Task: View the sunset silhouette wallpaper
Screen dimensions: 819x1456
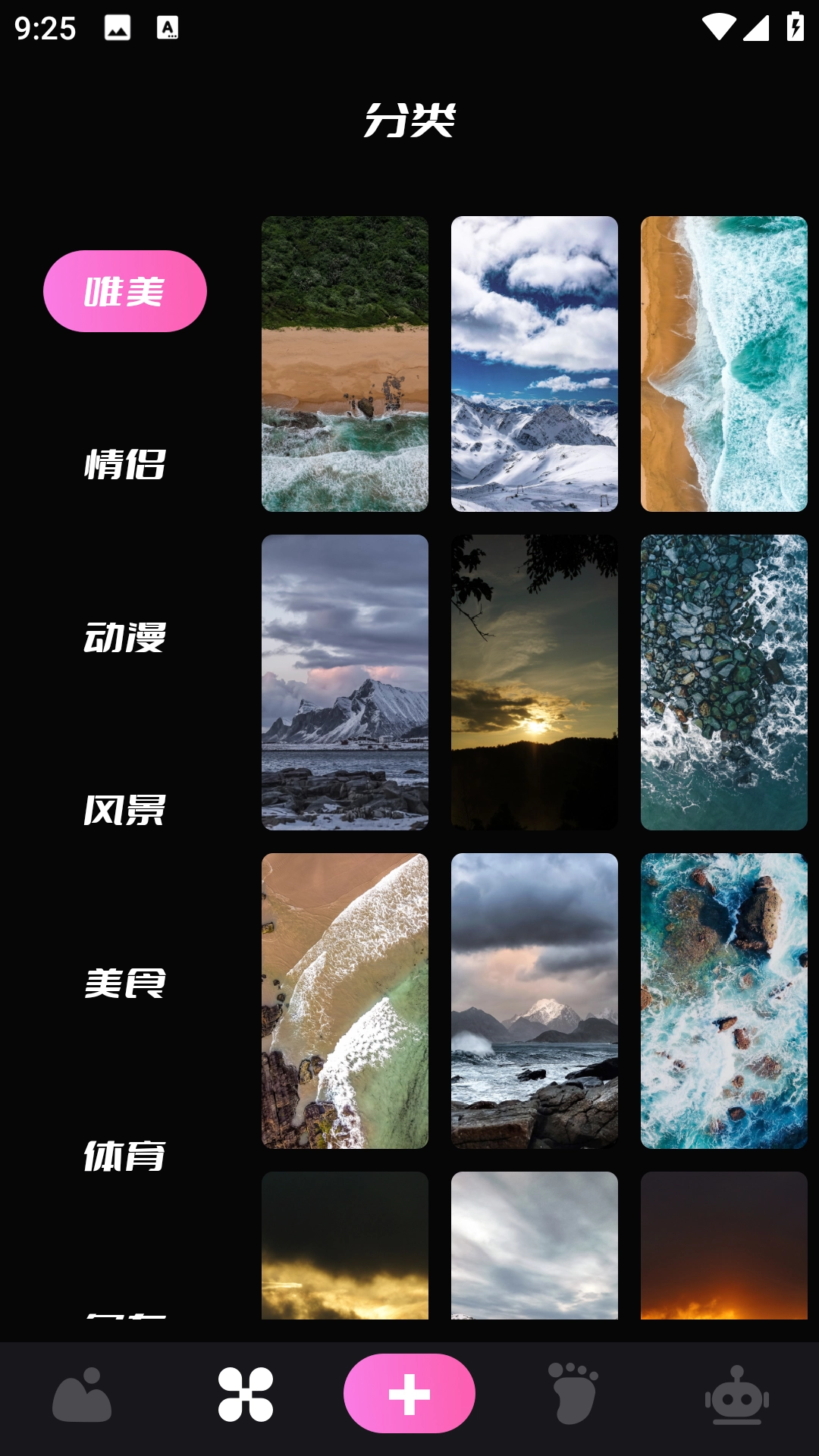Action: 535,682
